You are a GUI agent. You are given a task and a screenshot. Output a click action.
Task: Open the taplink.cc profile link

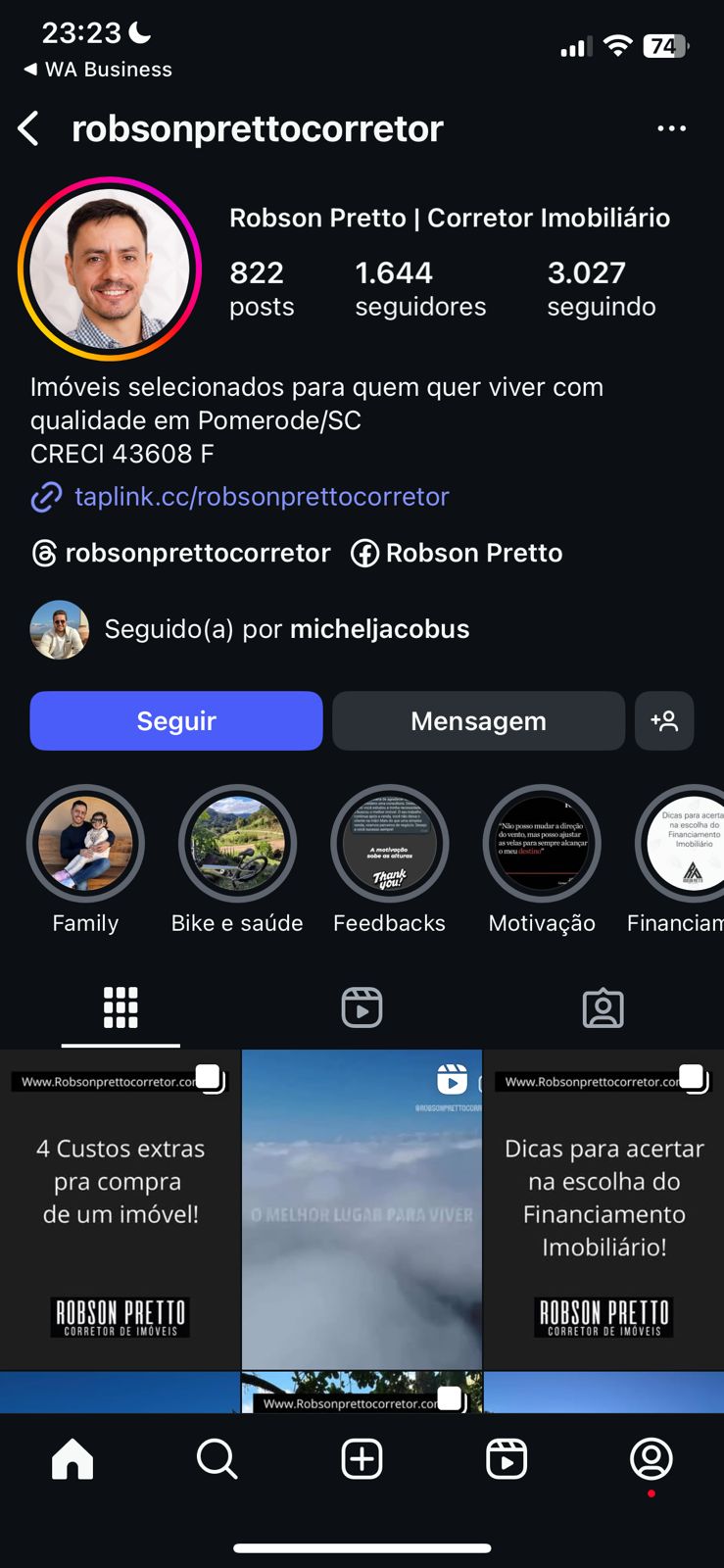pos(261,497)
